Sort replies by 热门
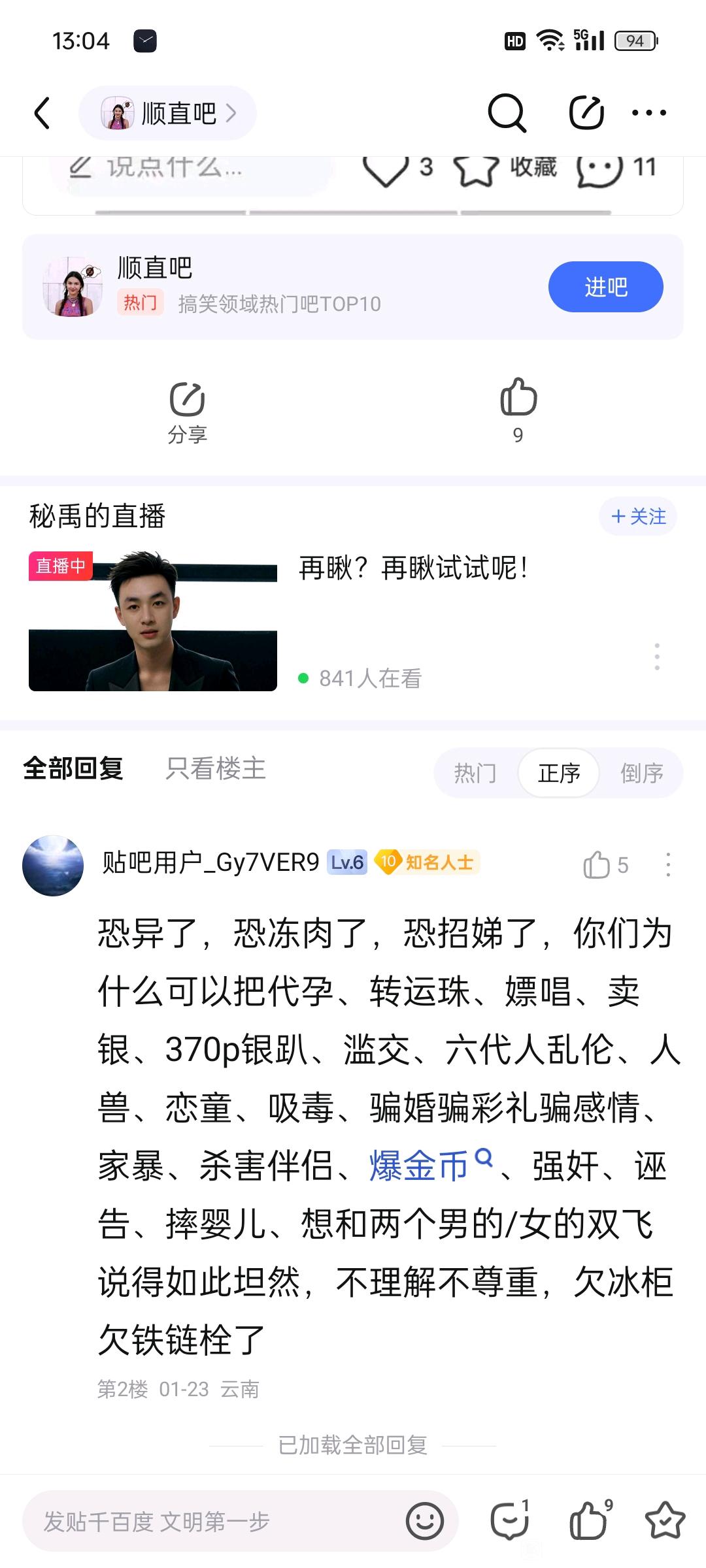This screenshot has height=1568, width=706. coord(475,774)
